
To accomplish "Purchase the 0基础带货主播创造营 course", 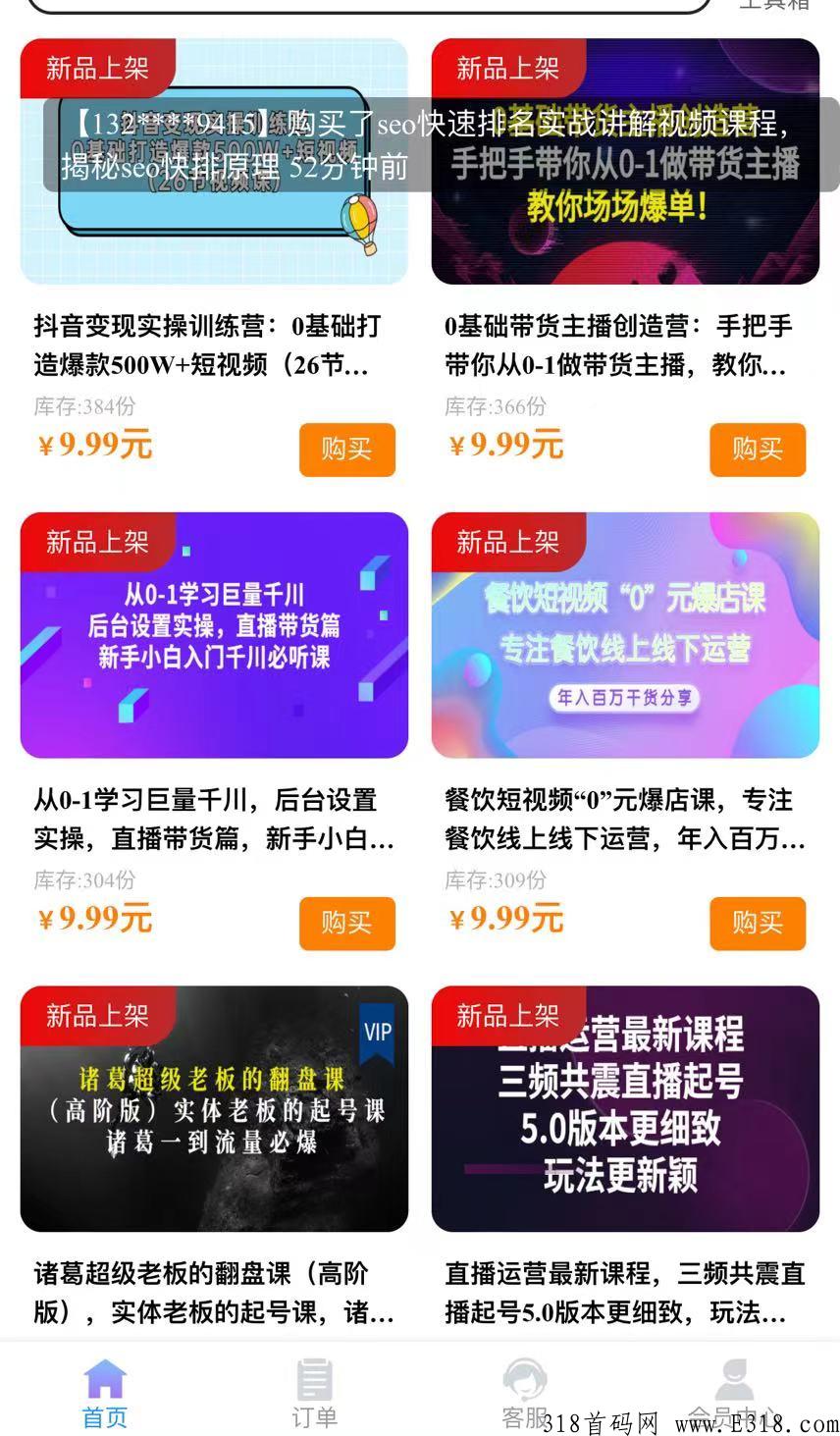I will coord(757,450).
